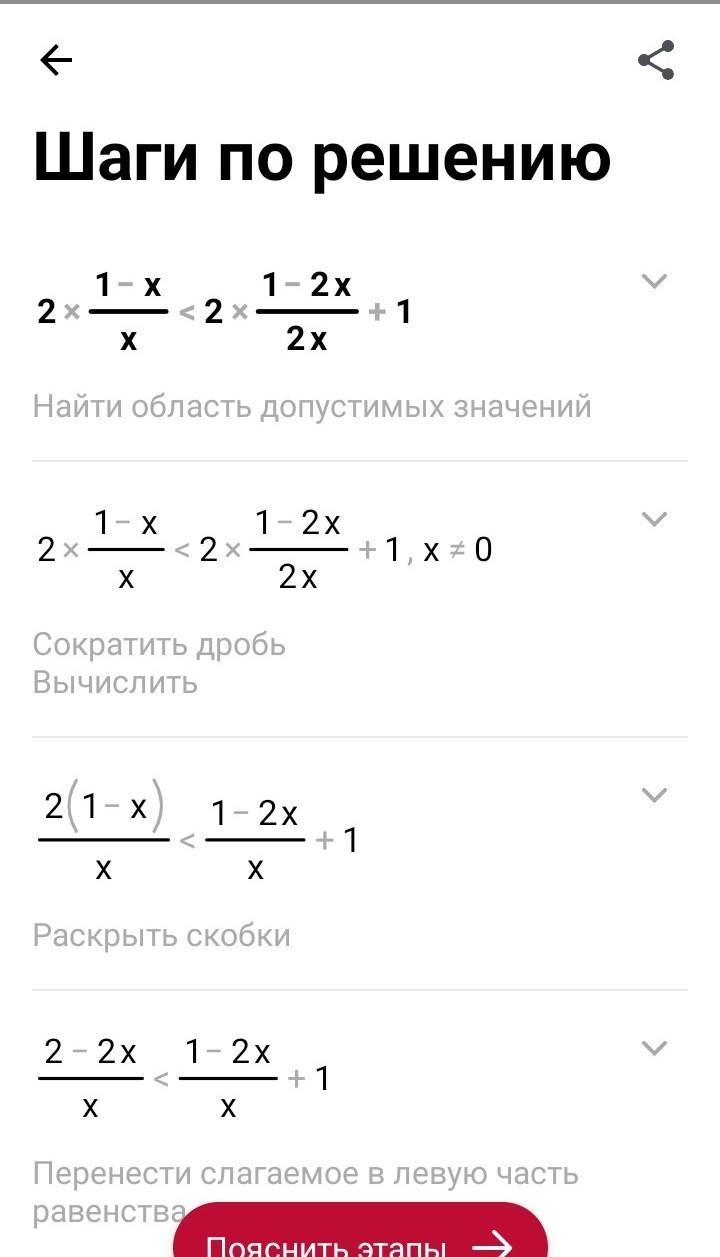720x1257 pixels.
Task: Go back using the arrow
Action: pyautogui.click(x=56, y=62)
